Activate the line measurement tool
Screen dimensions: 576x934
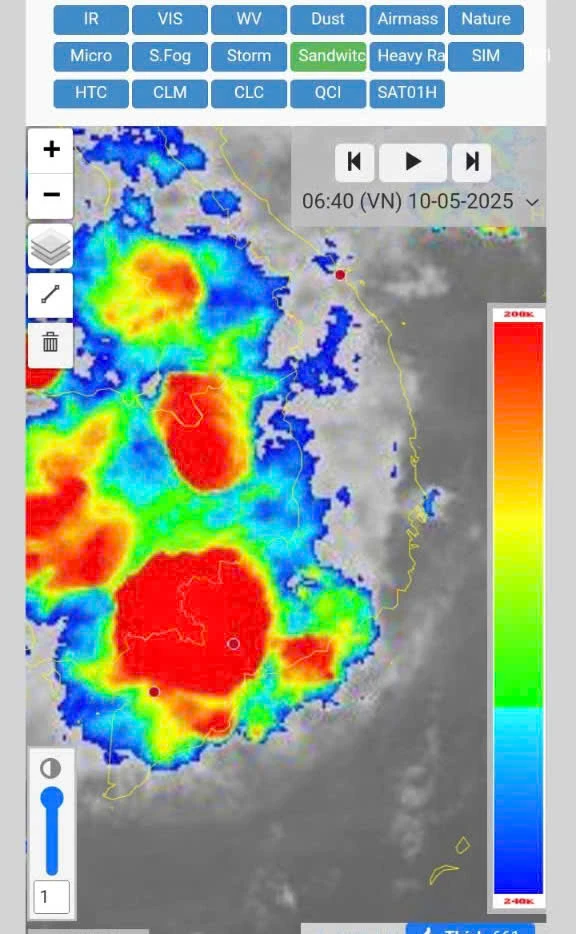(x=51, y=295)
